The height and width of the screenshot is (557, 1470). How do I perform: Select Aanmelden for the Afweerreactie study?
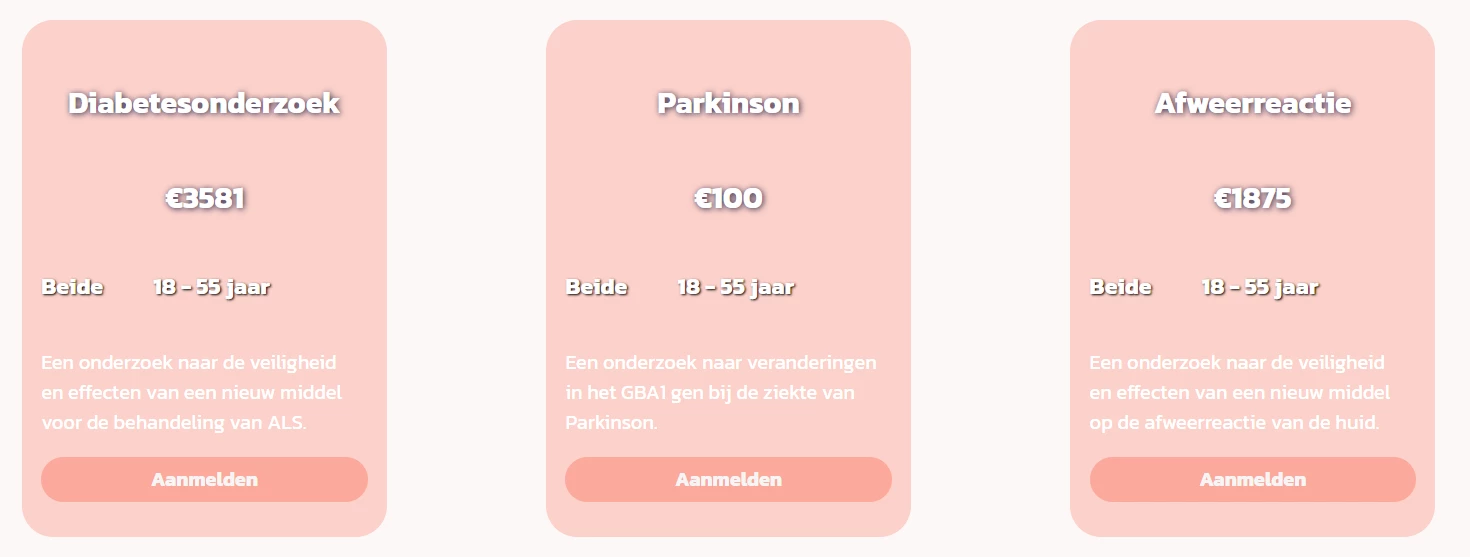tap(1252, 479)
